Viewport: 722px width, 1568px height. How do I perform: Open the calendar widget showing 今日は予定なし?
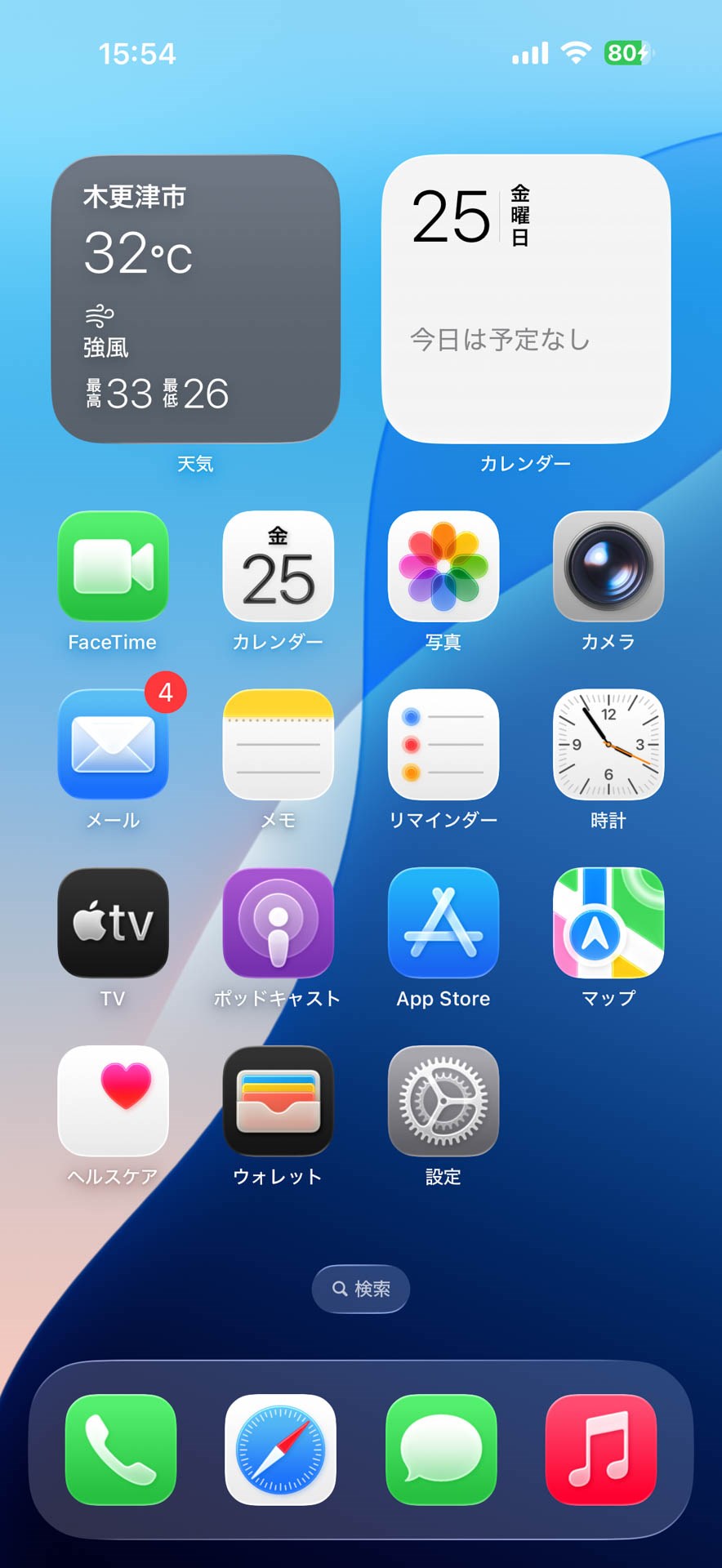pos(526,299)
